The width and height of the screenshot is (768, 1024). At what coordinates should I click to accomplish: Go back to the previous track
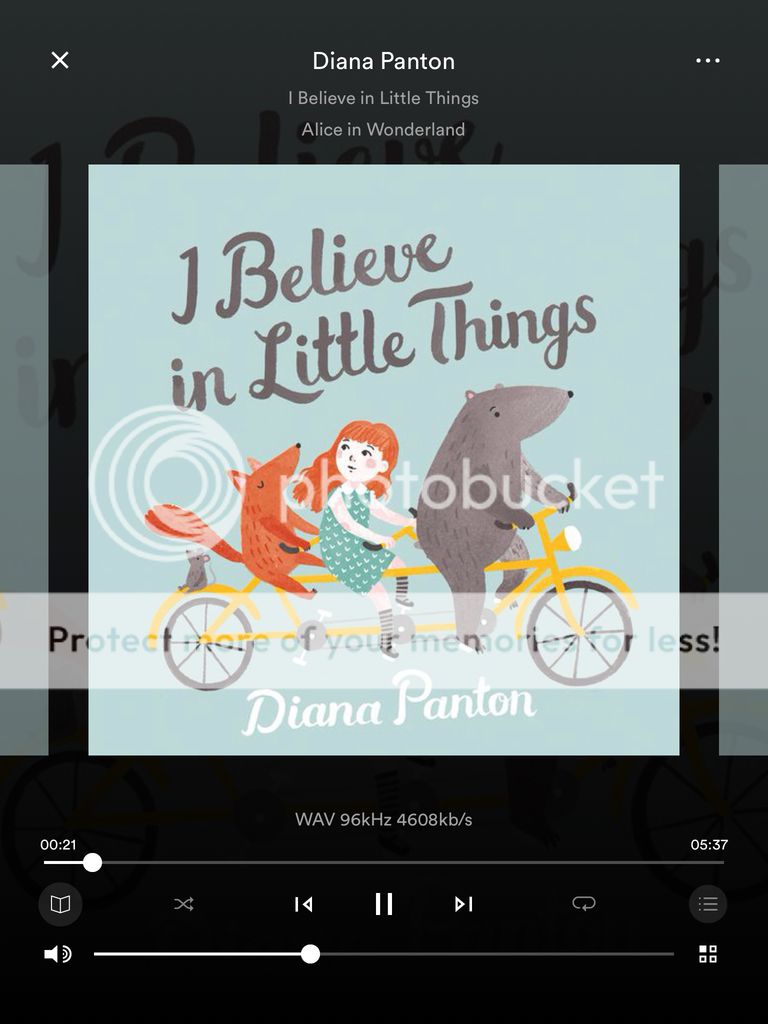pos(303,904)
